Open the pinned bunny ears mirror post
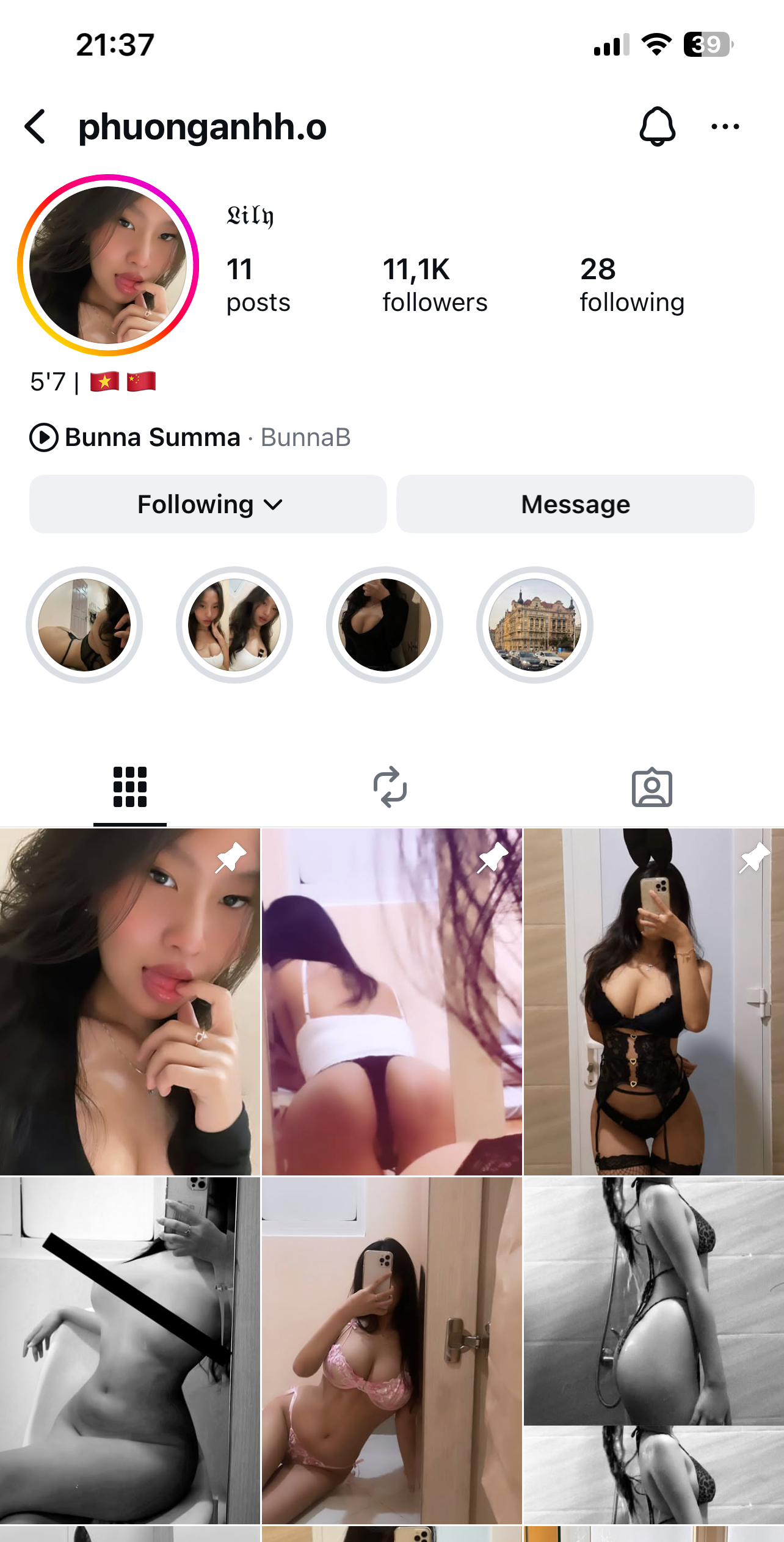Screen dimensions: 784x1542 coord(653,1002)
